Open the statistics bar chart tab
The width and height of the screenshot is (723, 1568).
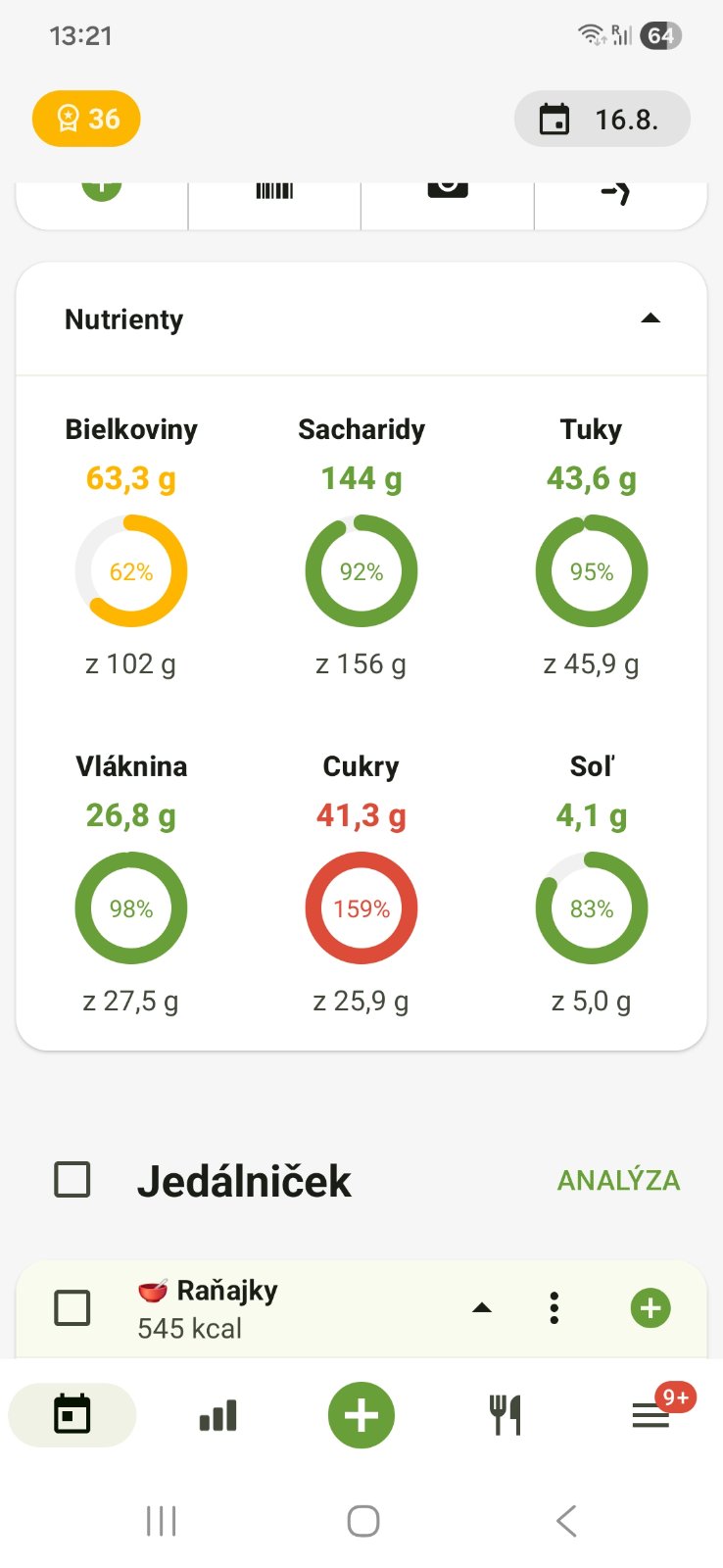point(217,1415)
